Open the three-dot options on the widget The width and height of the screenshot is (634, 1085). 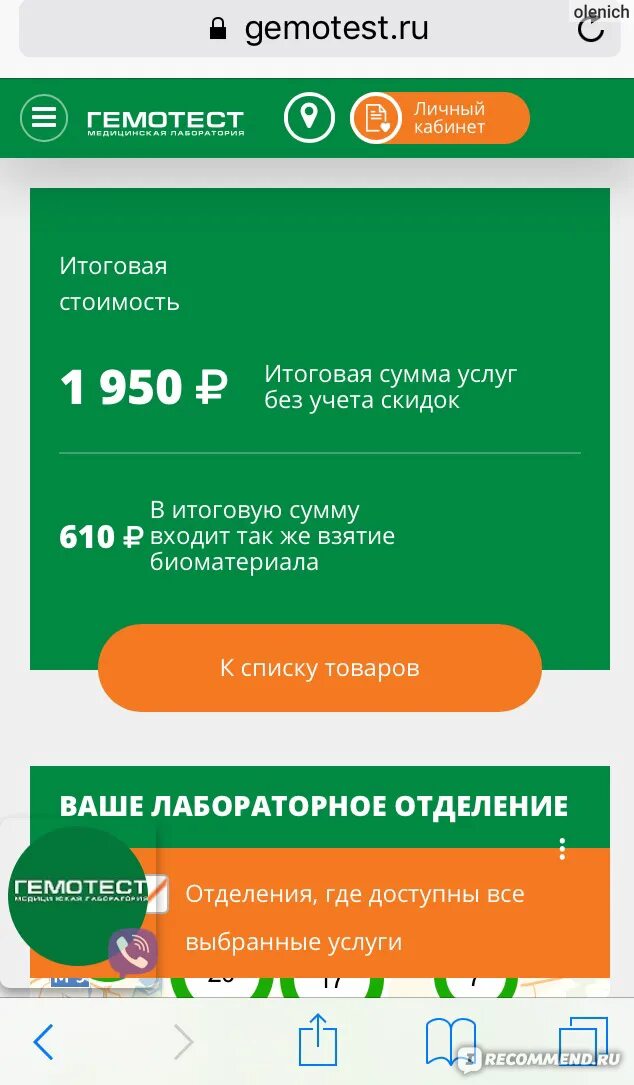pyautogui.click(x=562, y=849)
